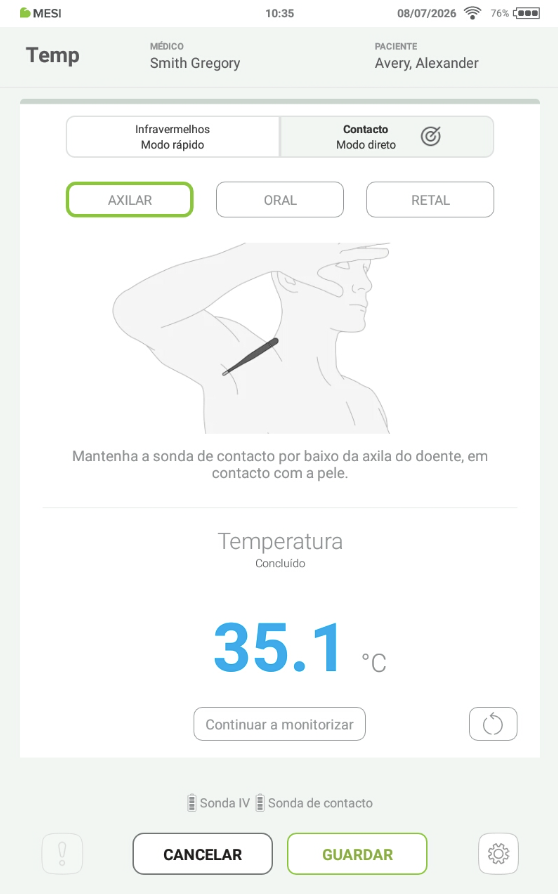The image size is (558, 894).
Task: Open the settings gear
Action: point(498,854)
